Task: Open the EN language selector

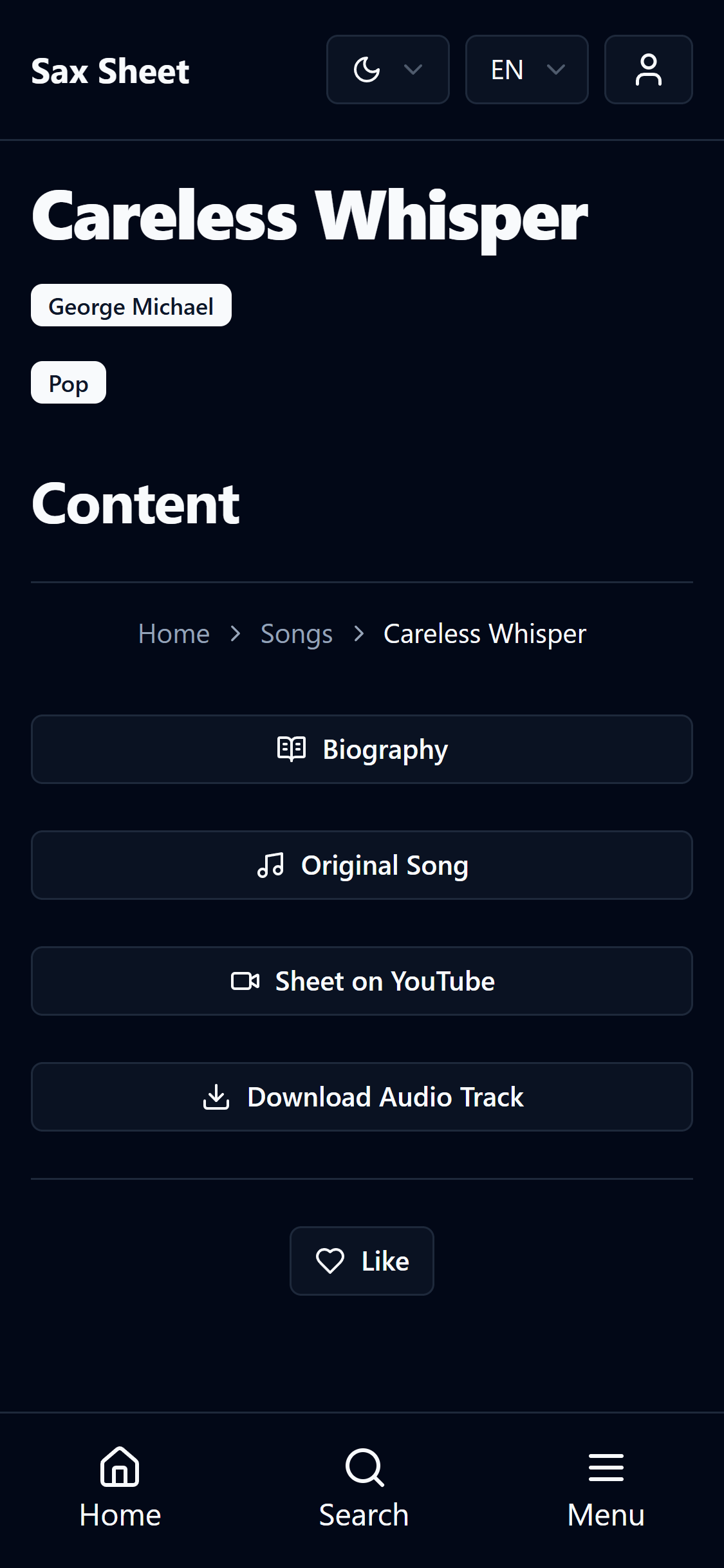Action: (526, 70)
